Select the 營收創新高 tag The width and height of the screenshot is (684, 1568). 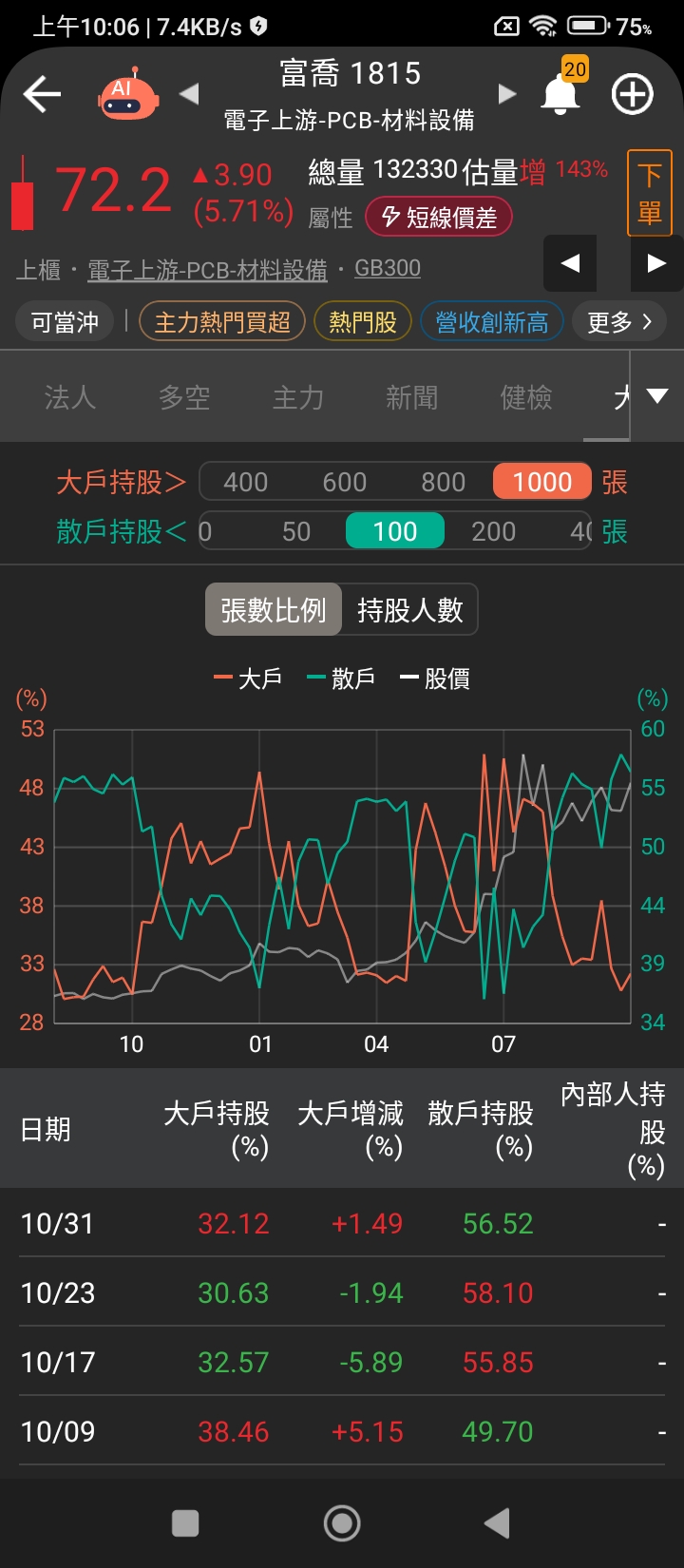pos(491,322)
